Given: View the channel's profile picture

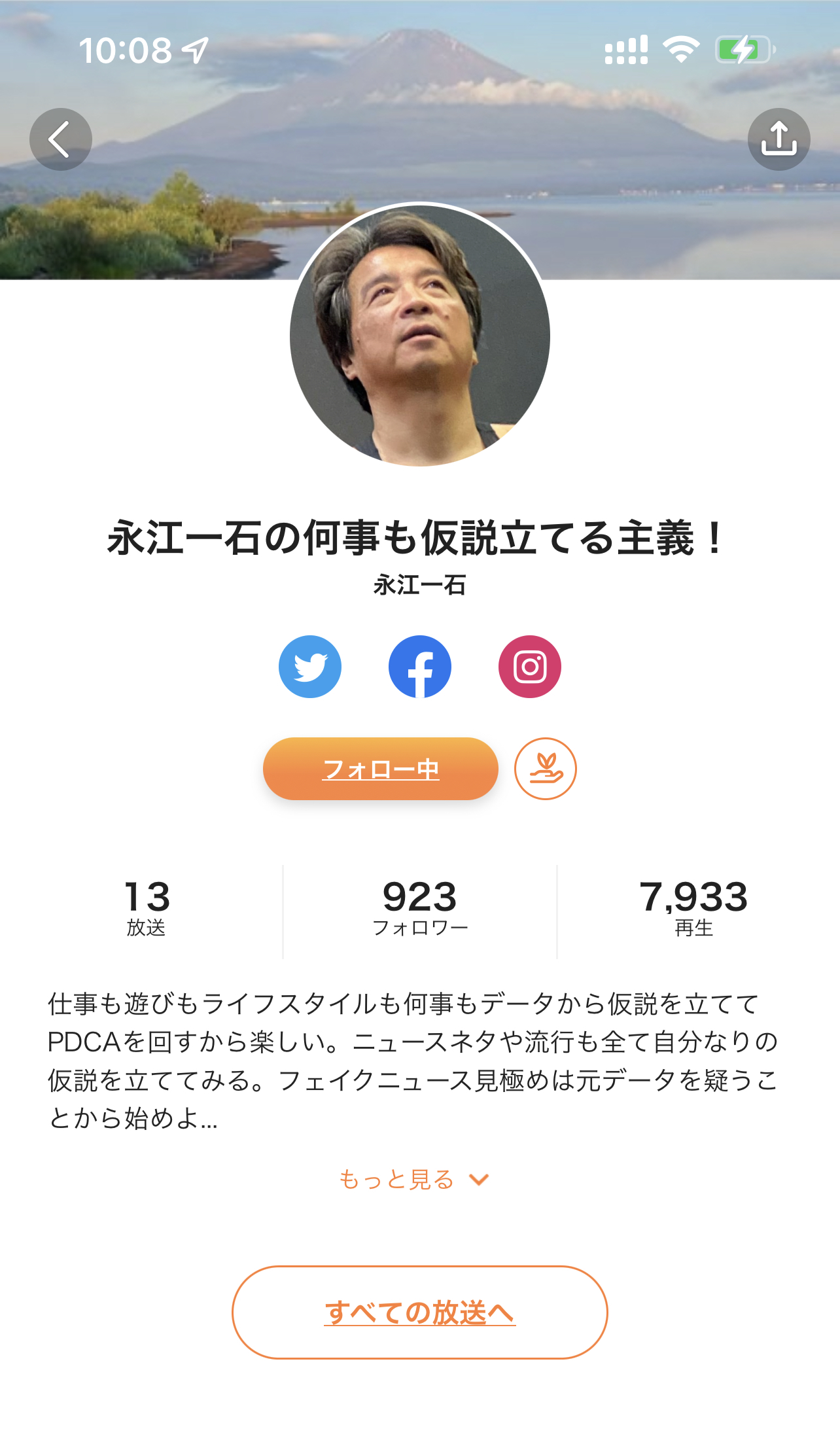Looking at the screenshot, I should [420, 335].
